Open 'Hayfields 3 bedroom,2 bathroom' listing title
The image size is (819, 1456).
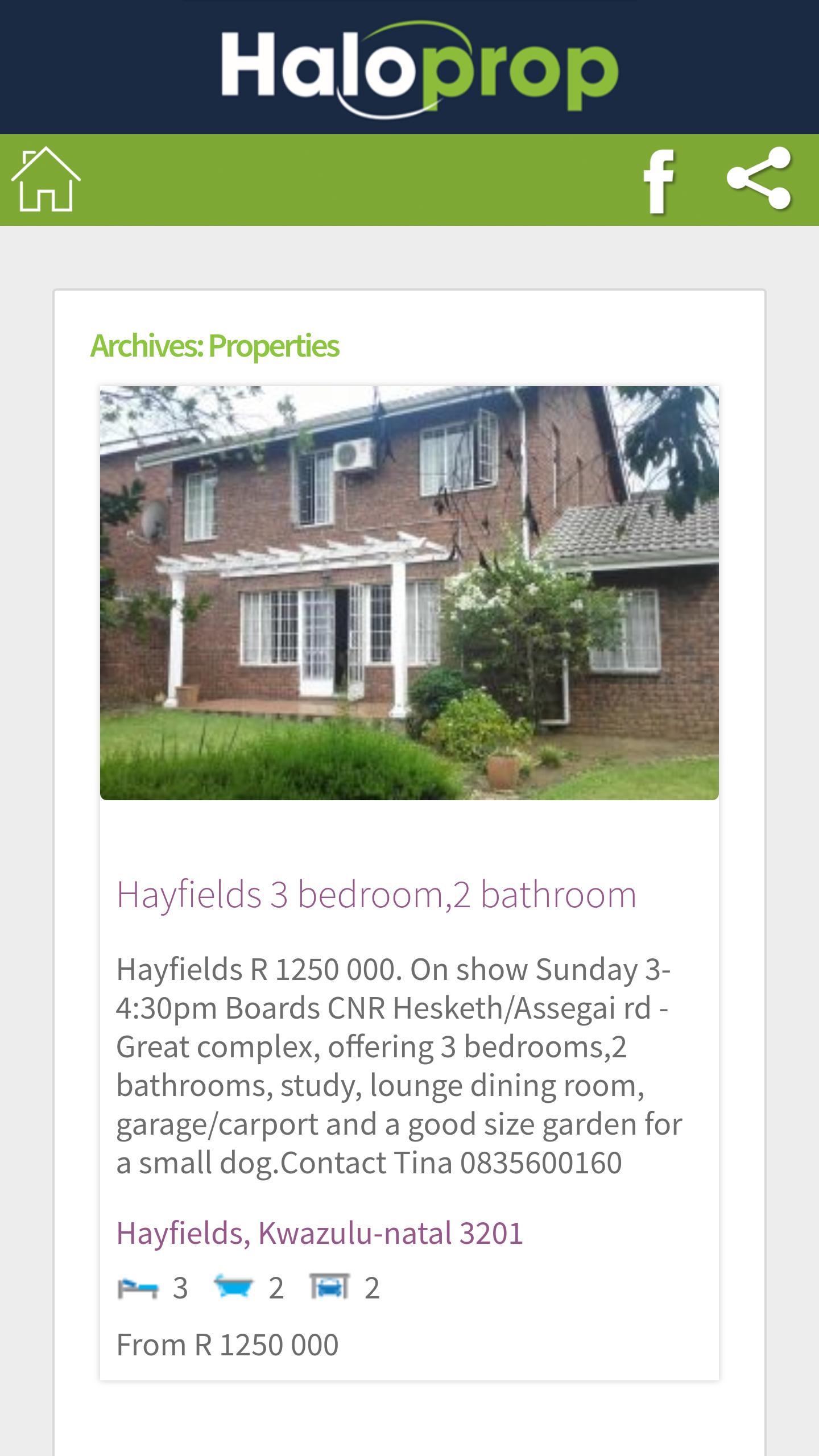[x=376, y=894]
